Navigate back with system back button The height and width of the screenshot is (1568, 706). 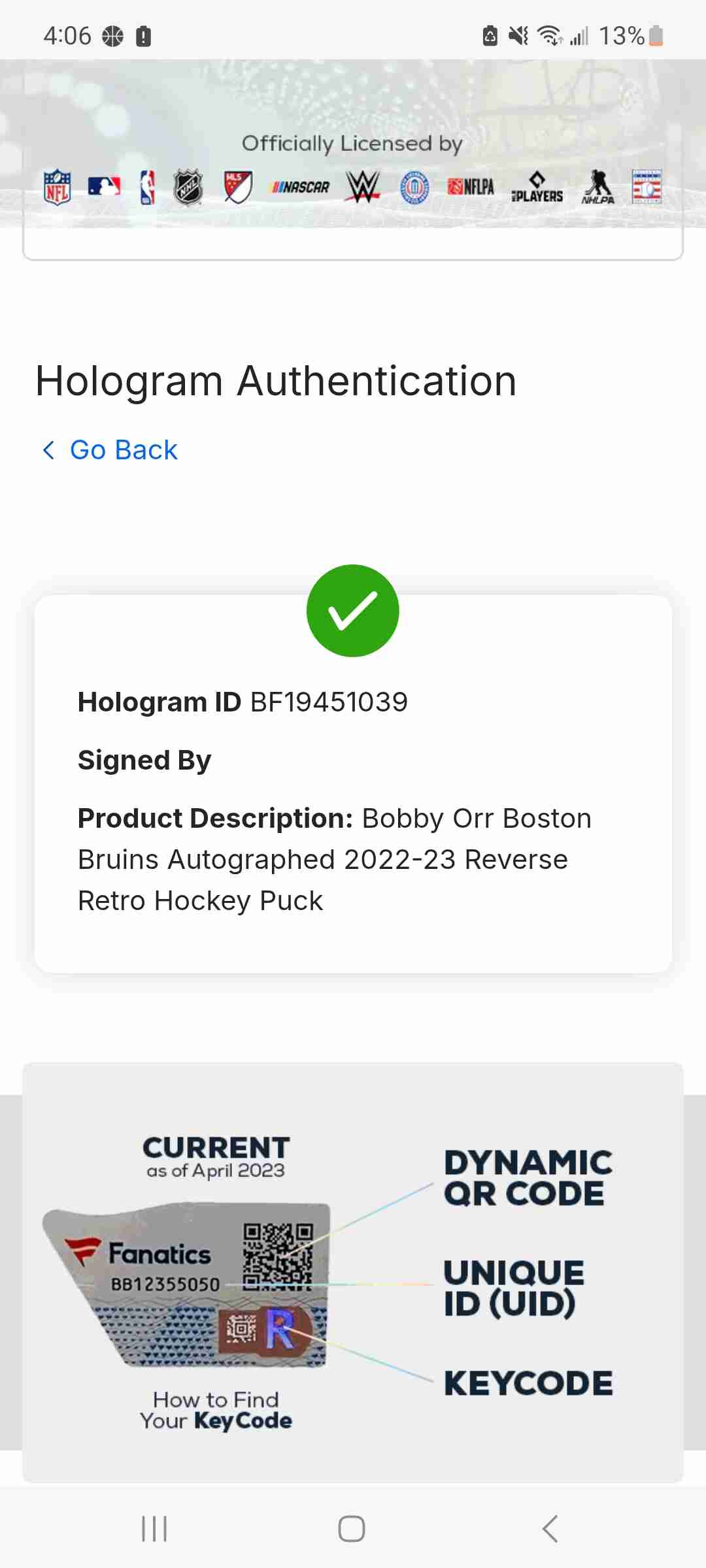click(x=550, y=1529)
